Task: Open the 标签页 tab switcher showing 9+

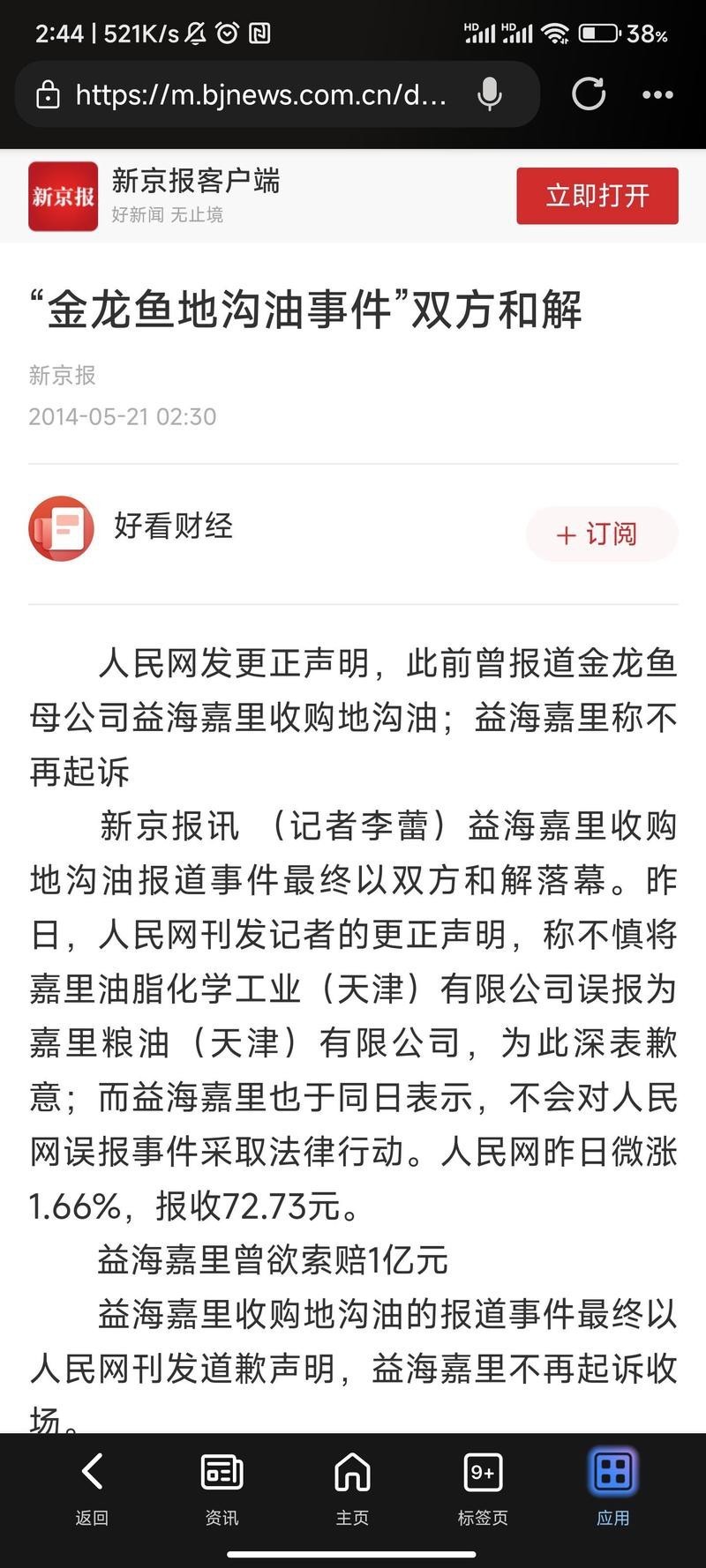Action: (x=482, y=1471)
